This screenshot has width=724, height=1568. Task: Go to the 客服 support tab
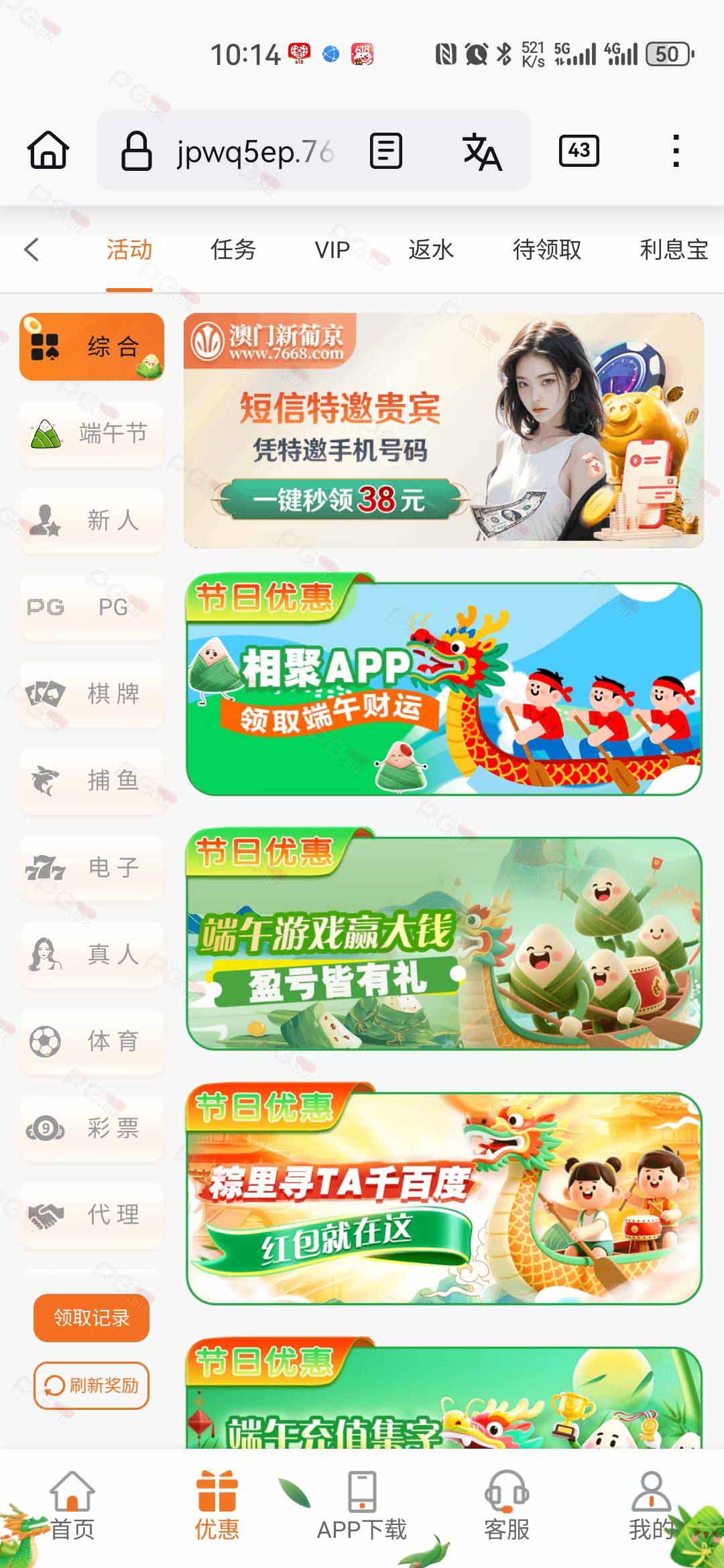[507, 1506]
